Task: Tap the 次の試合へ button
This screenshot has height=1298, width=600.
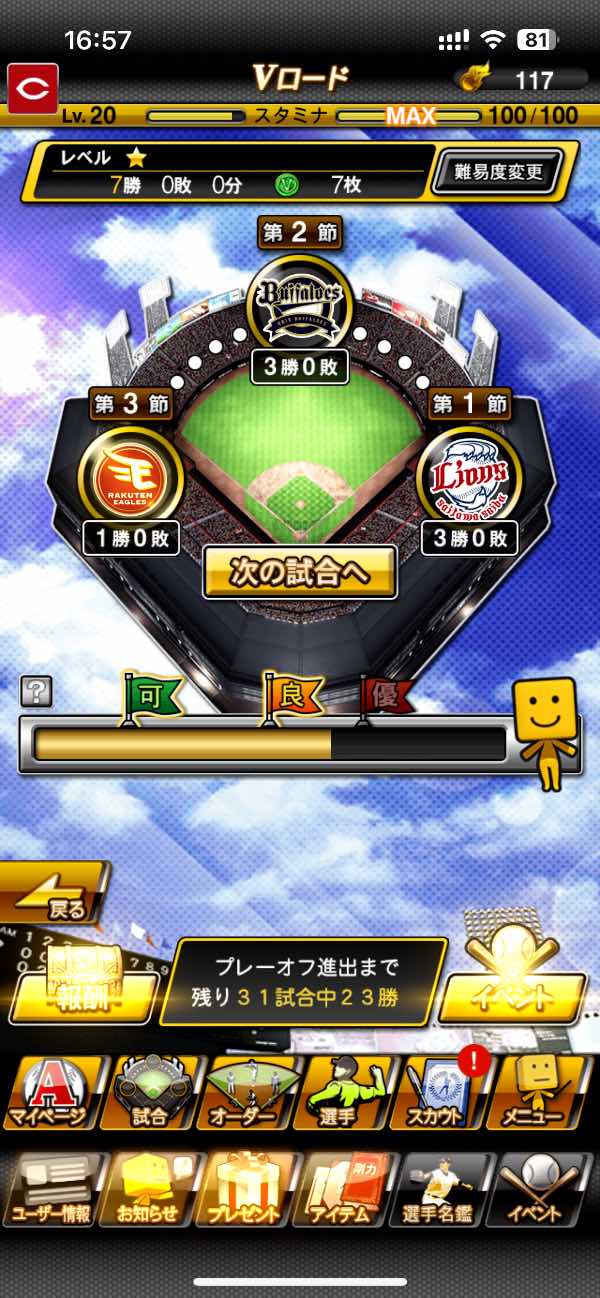Action: (300, 572)
